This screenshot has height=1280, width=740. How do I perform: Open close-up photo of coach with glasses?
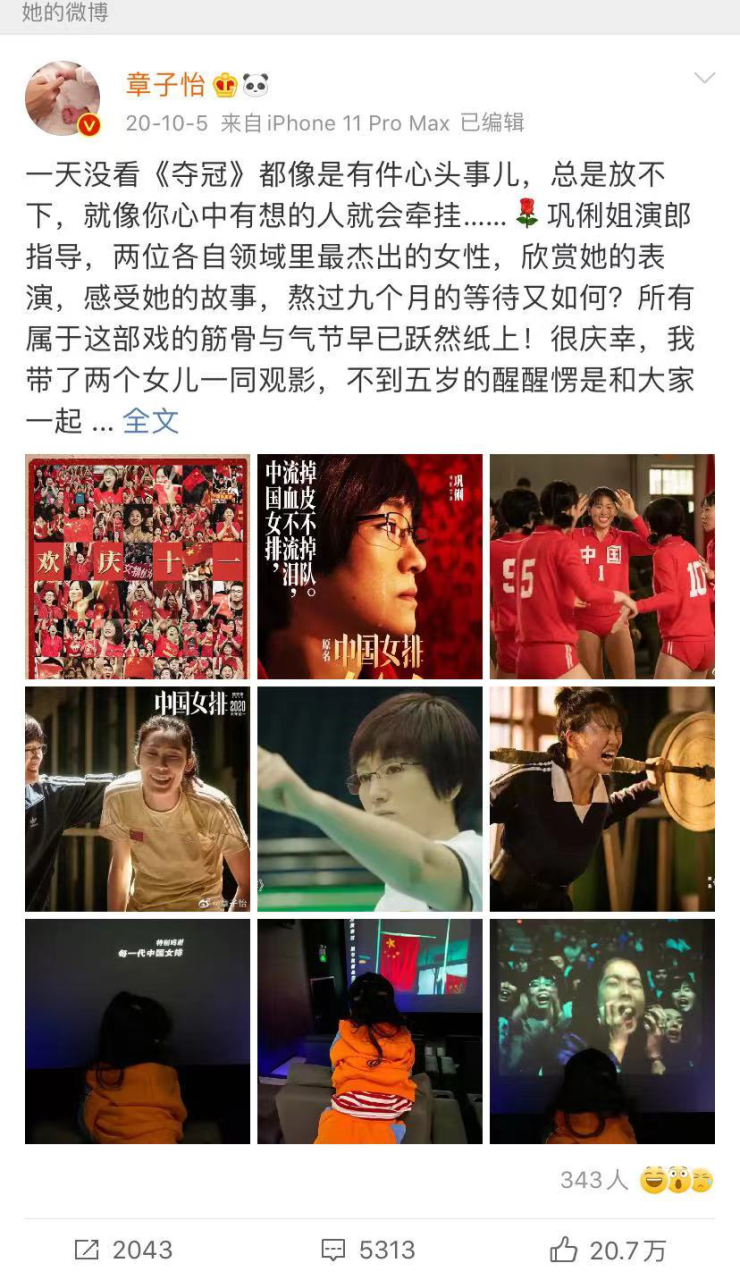tap(370, 799)
